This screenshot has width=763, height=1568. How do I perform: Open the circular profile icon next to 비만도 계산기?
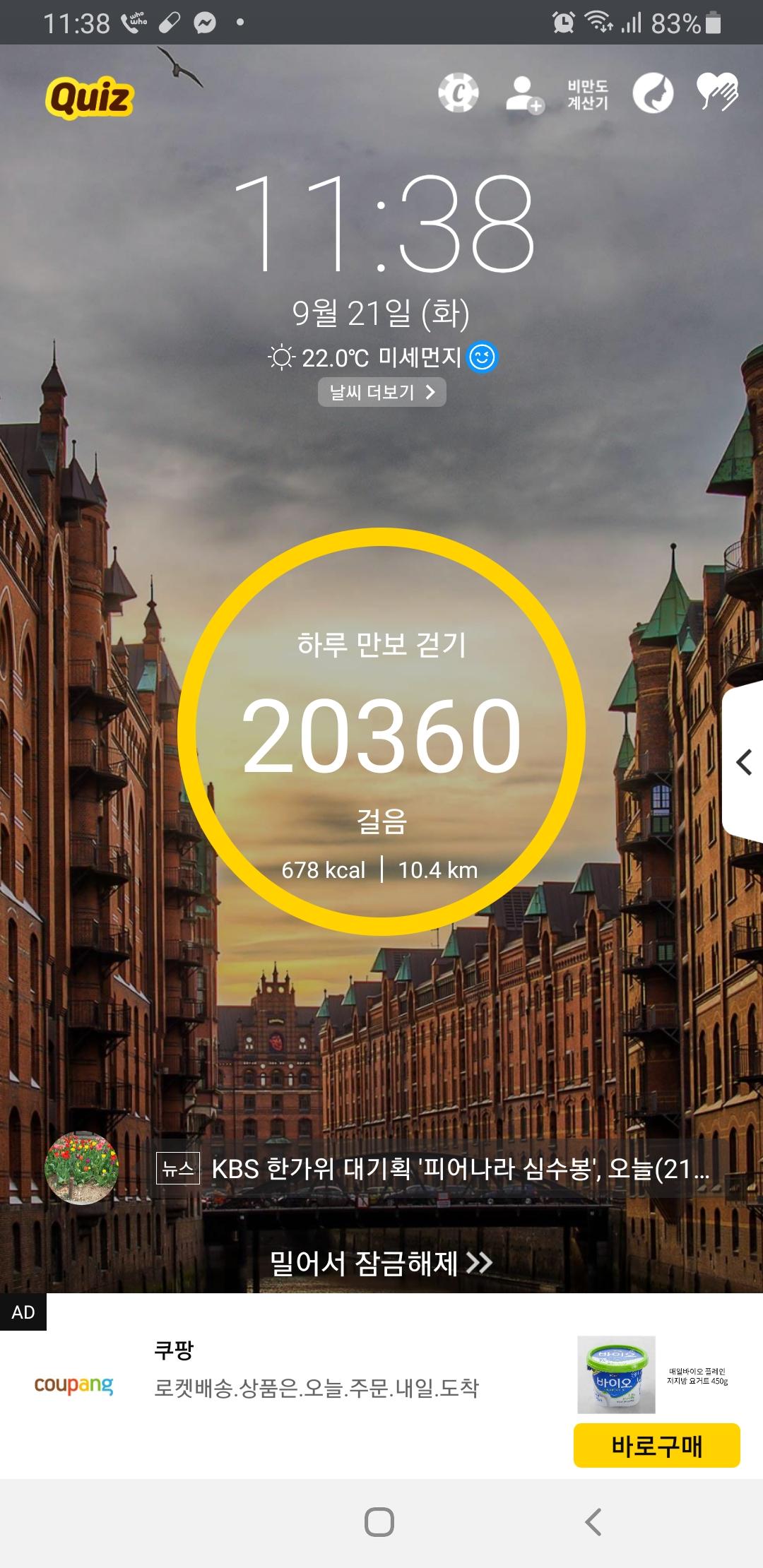653,93
